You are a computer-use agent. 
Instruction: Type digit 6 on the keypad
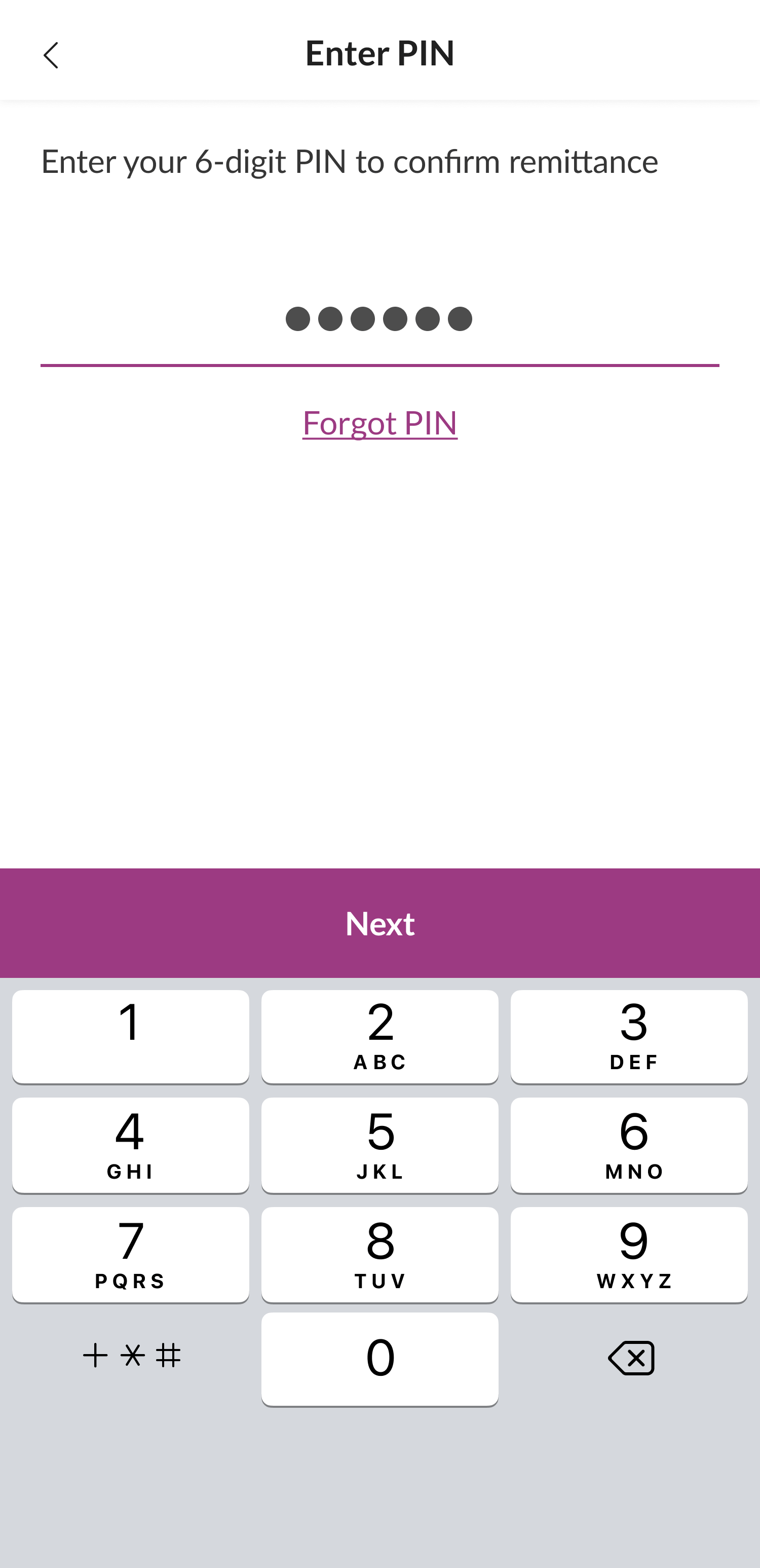coord(629,1145)
